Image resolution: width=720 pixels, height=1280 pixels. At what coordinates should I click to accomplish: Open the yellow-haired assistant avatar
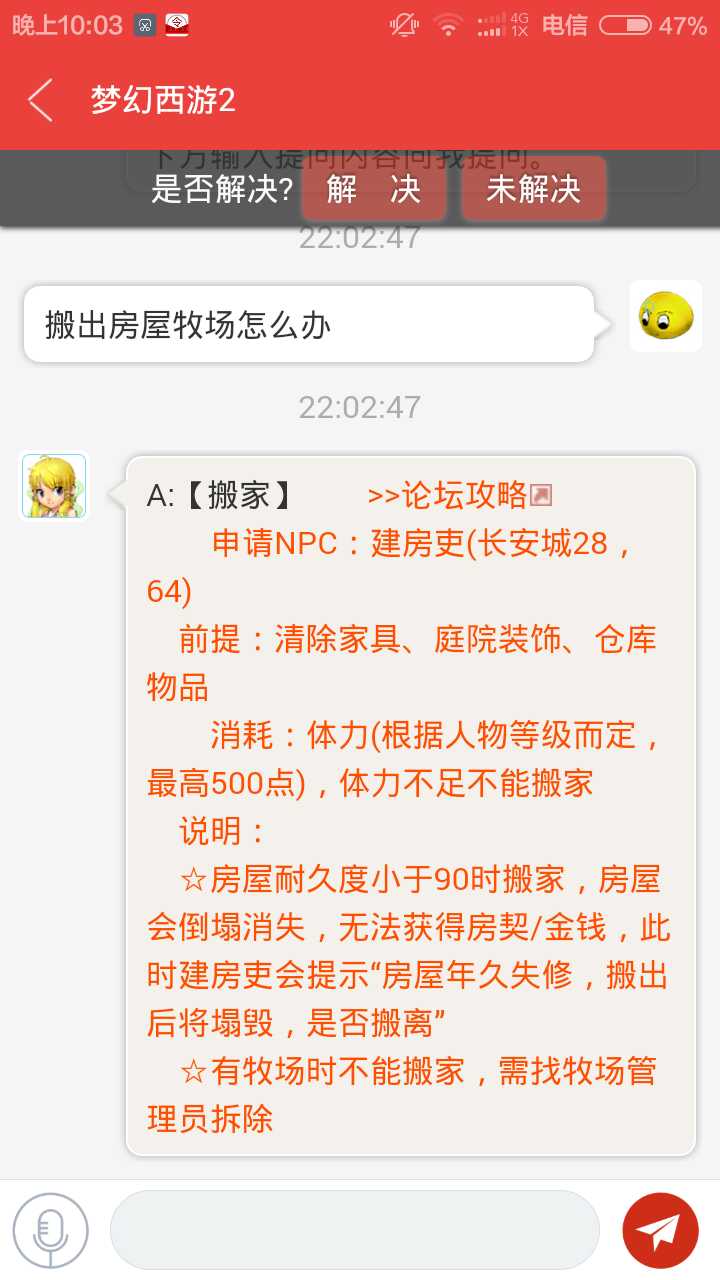pos(54,486)
